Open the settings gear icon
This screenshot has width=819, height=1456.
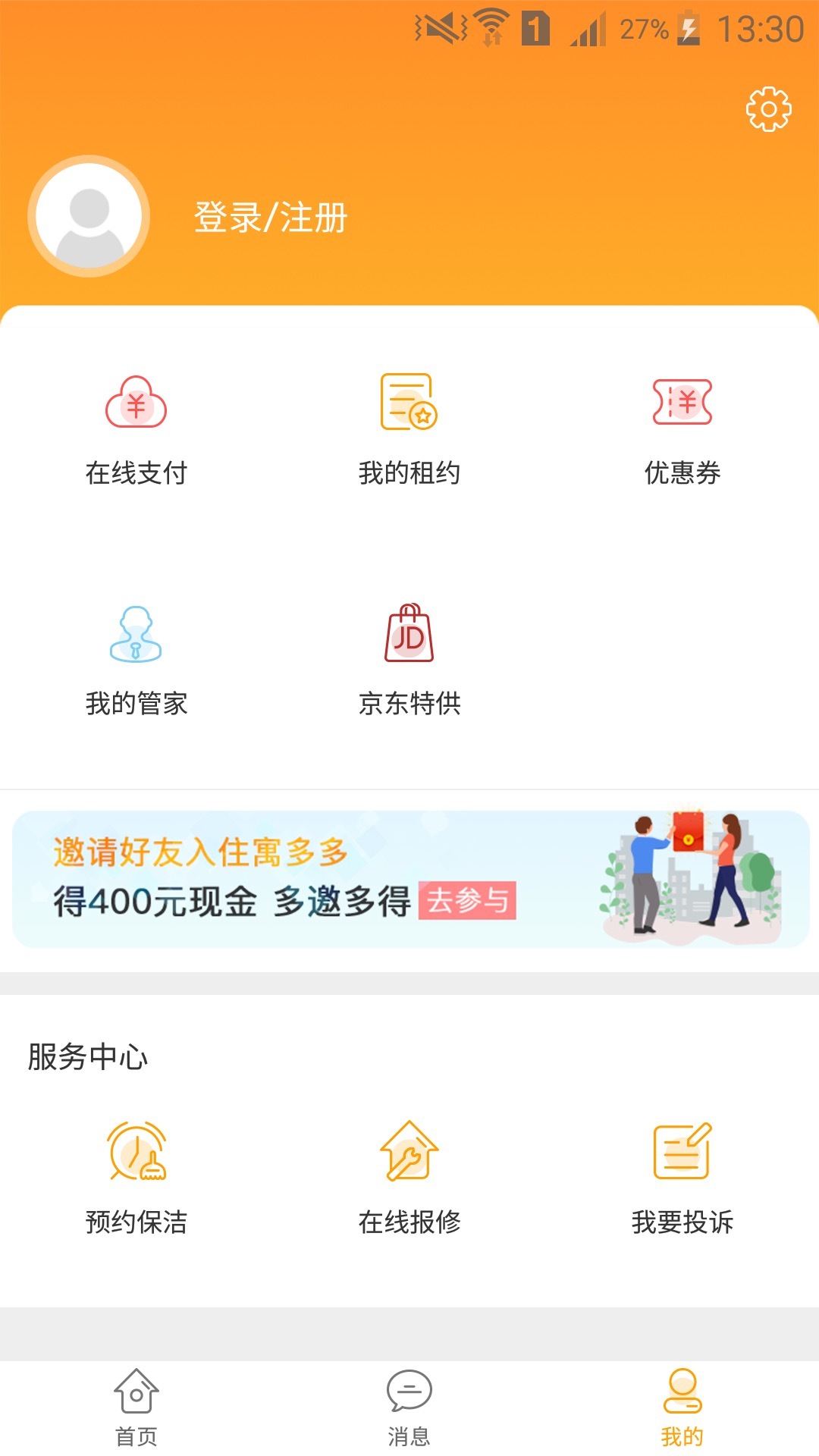tap(768, 109)
